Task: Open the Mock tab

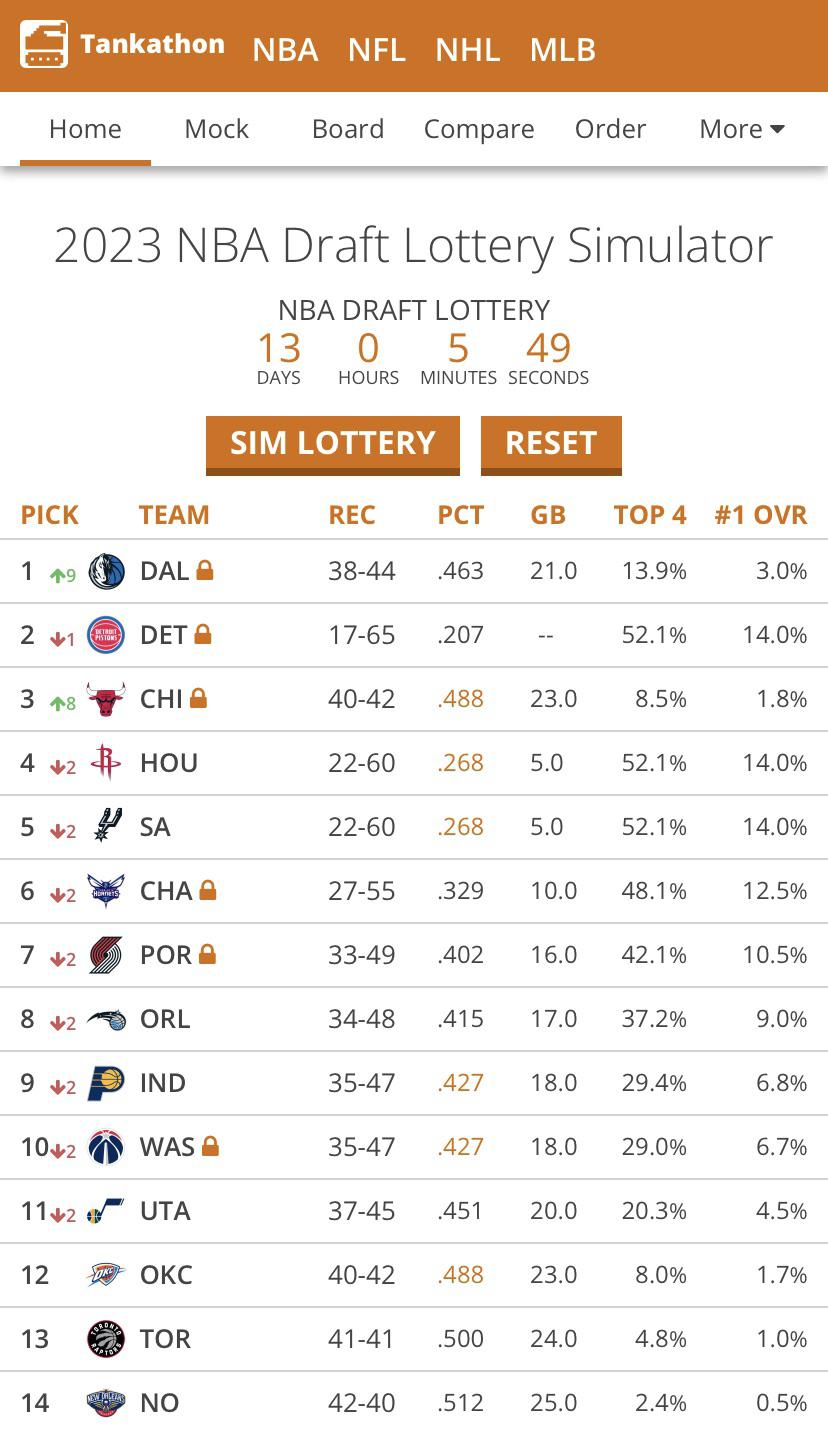Action: click(216, 129)
